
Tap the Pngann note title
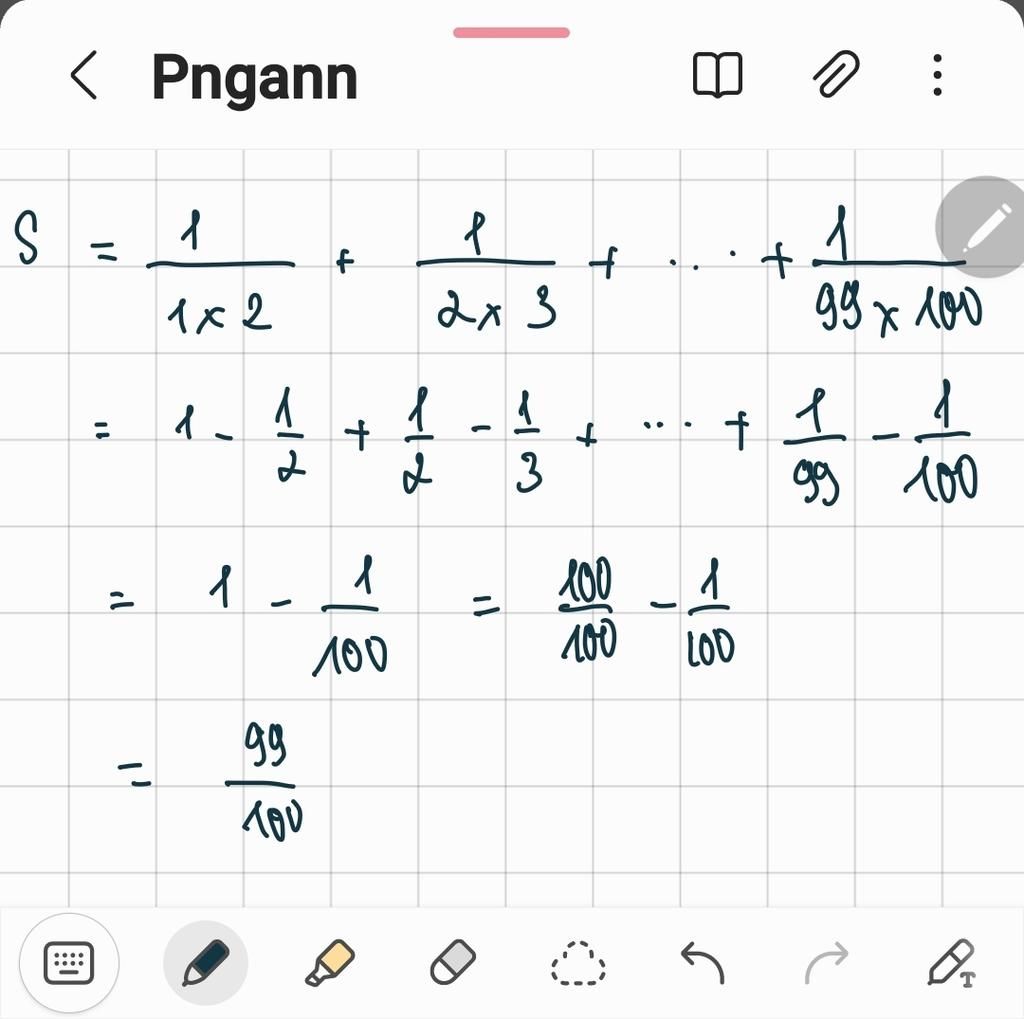point(254,78)
